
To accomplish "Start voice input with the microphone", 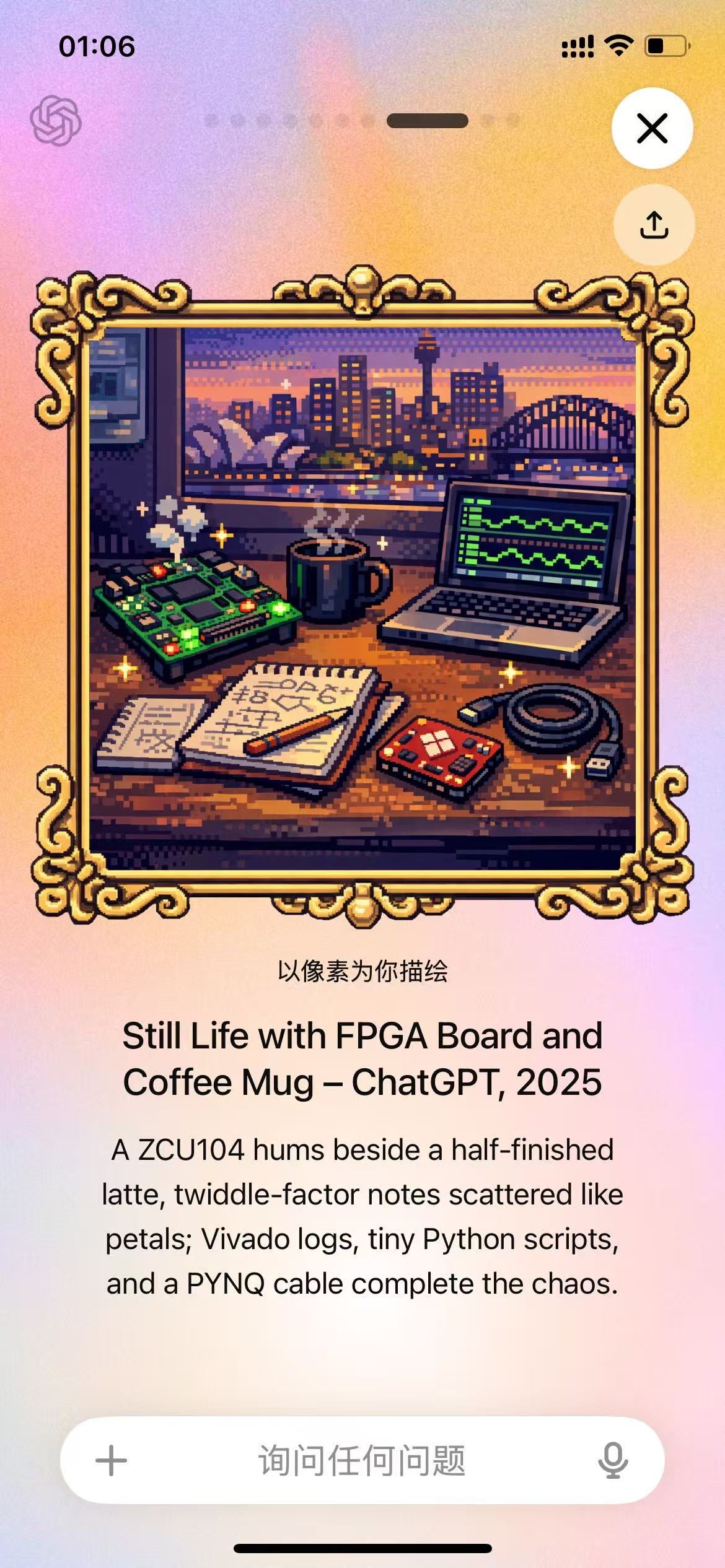I will [612, 1460].
